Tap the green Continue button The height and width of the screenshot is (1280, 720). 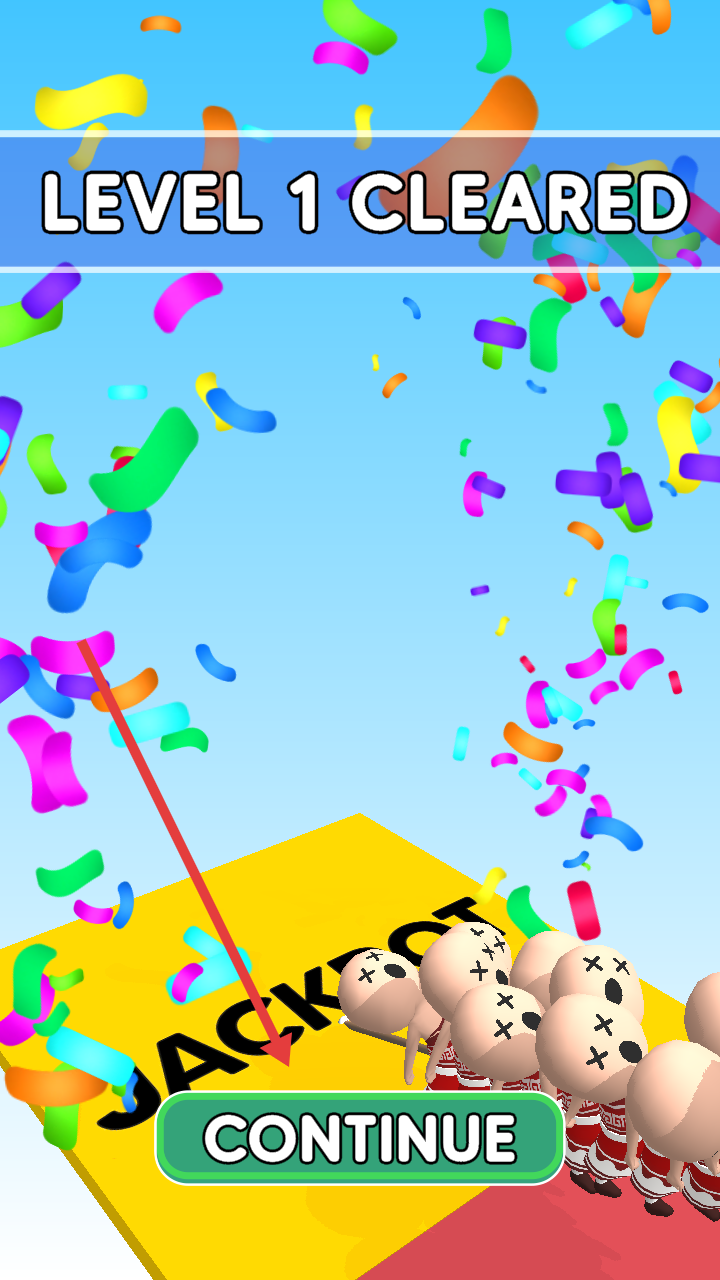360,1137
